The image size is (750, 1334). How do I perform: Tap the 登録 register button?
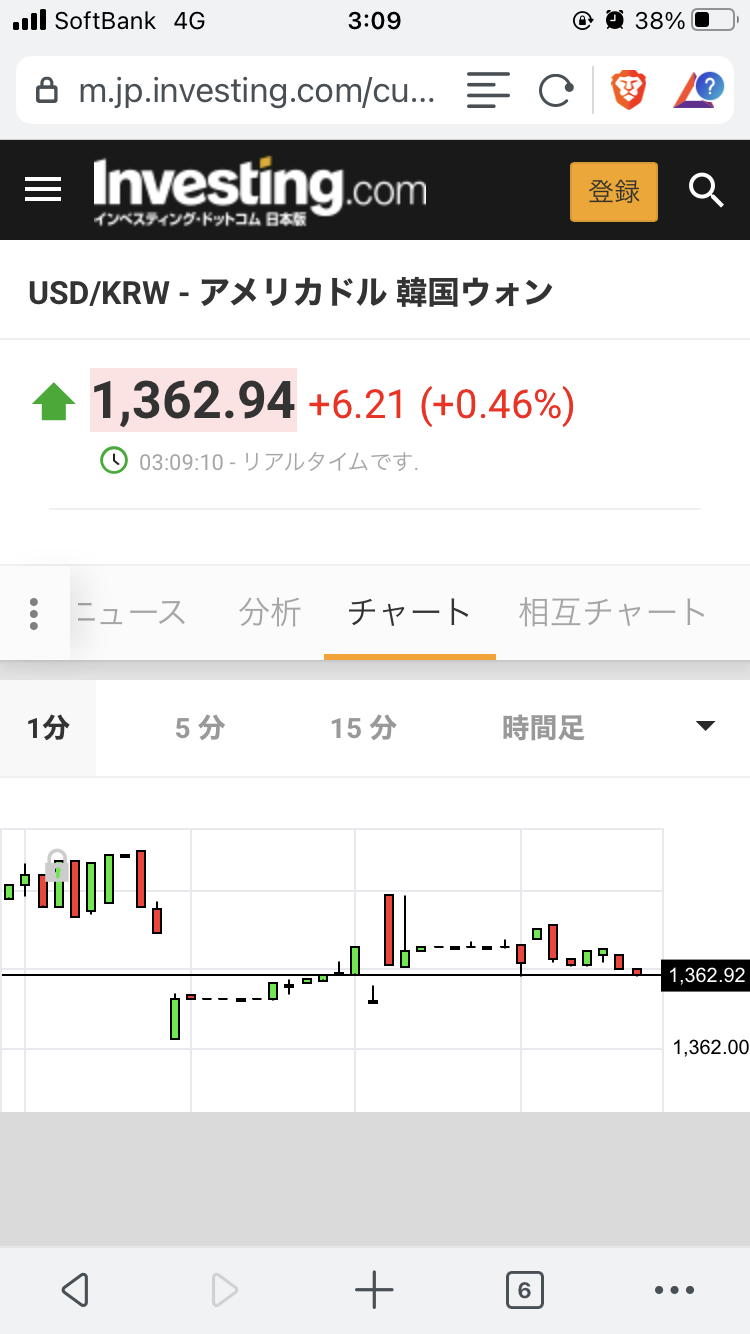pyautogui.click(x=613, y=191)
